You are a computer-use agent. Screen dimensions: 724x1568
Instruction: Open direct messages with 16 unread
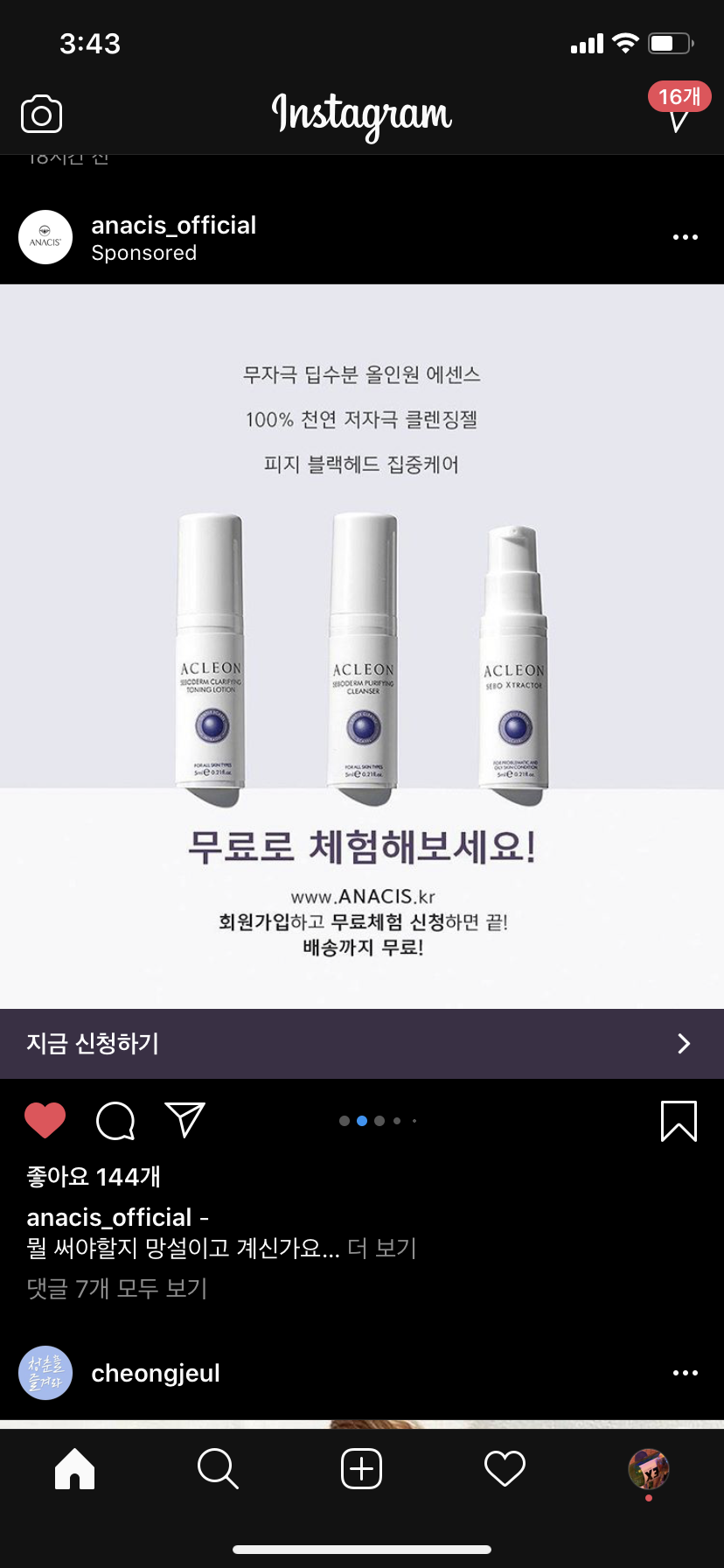point(678,114)
